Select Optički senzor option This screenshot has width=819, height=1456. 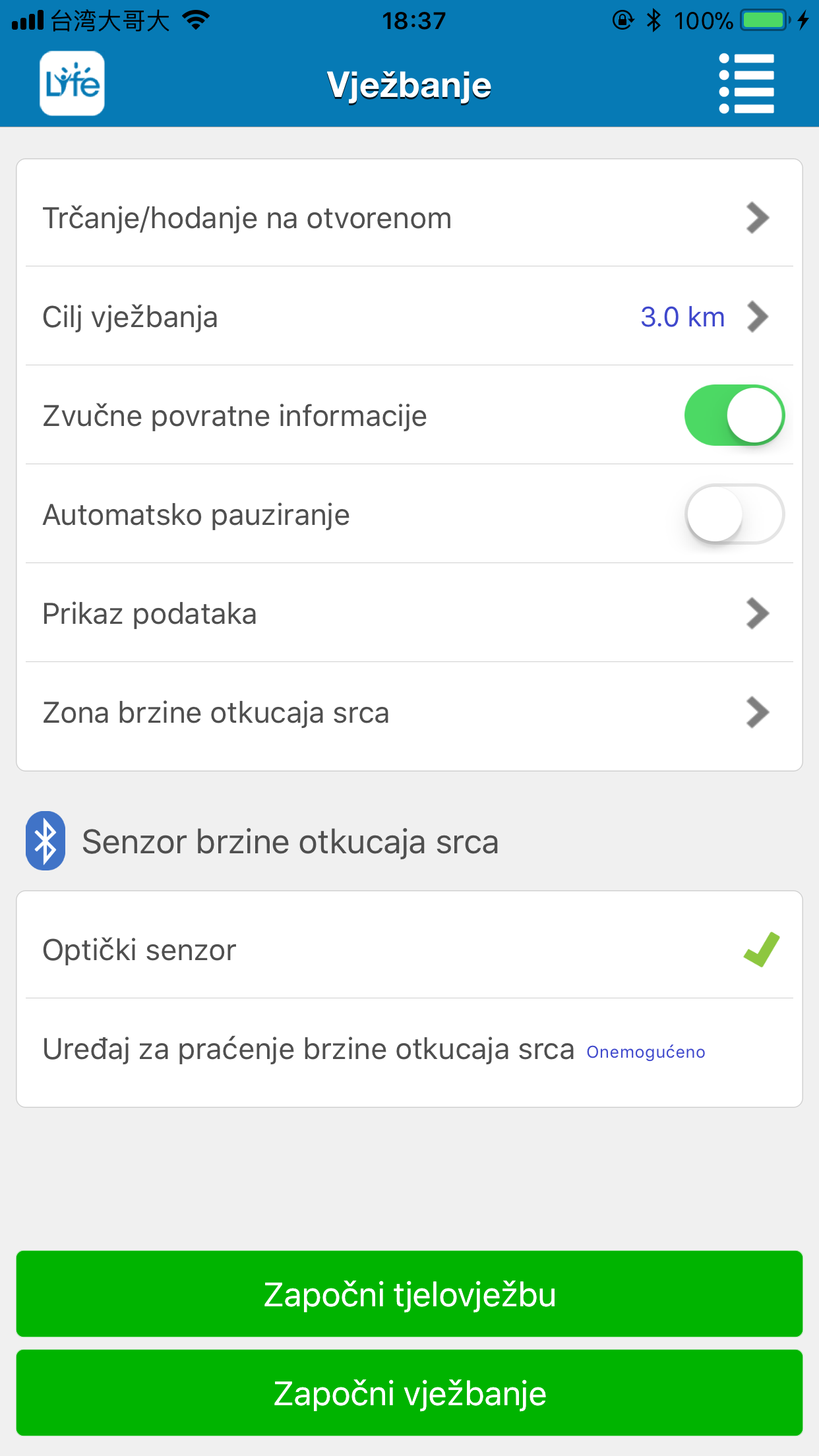pos(409,950)
